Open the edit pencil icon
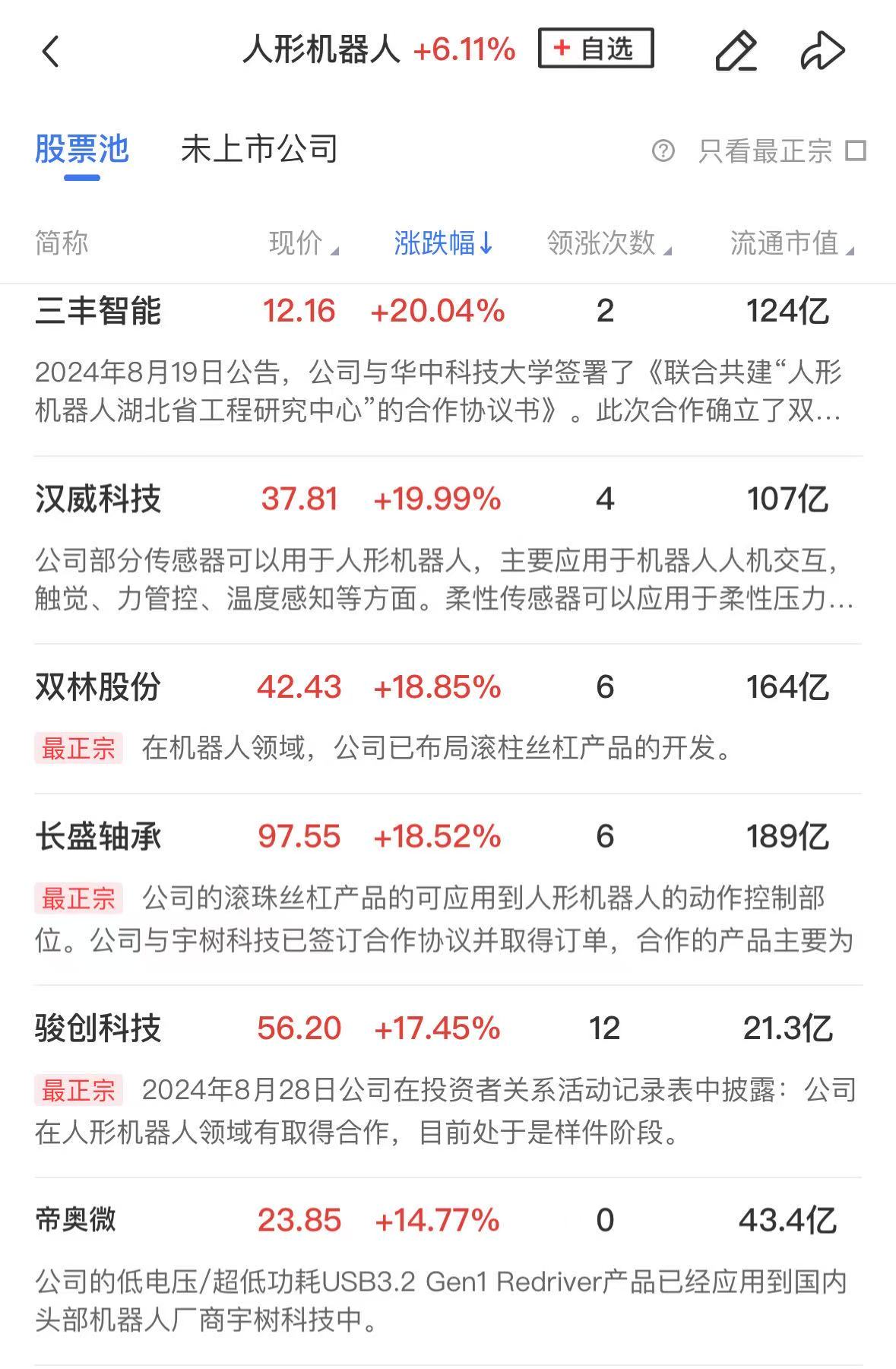This screenshot has height=1369, width=896. click(x=736, y=51)
